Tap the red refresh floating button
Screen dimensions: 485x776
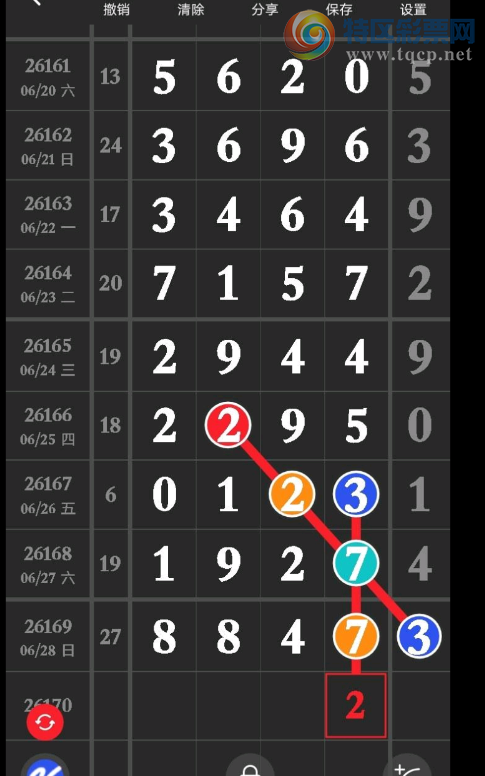[45, 723]
